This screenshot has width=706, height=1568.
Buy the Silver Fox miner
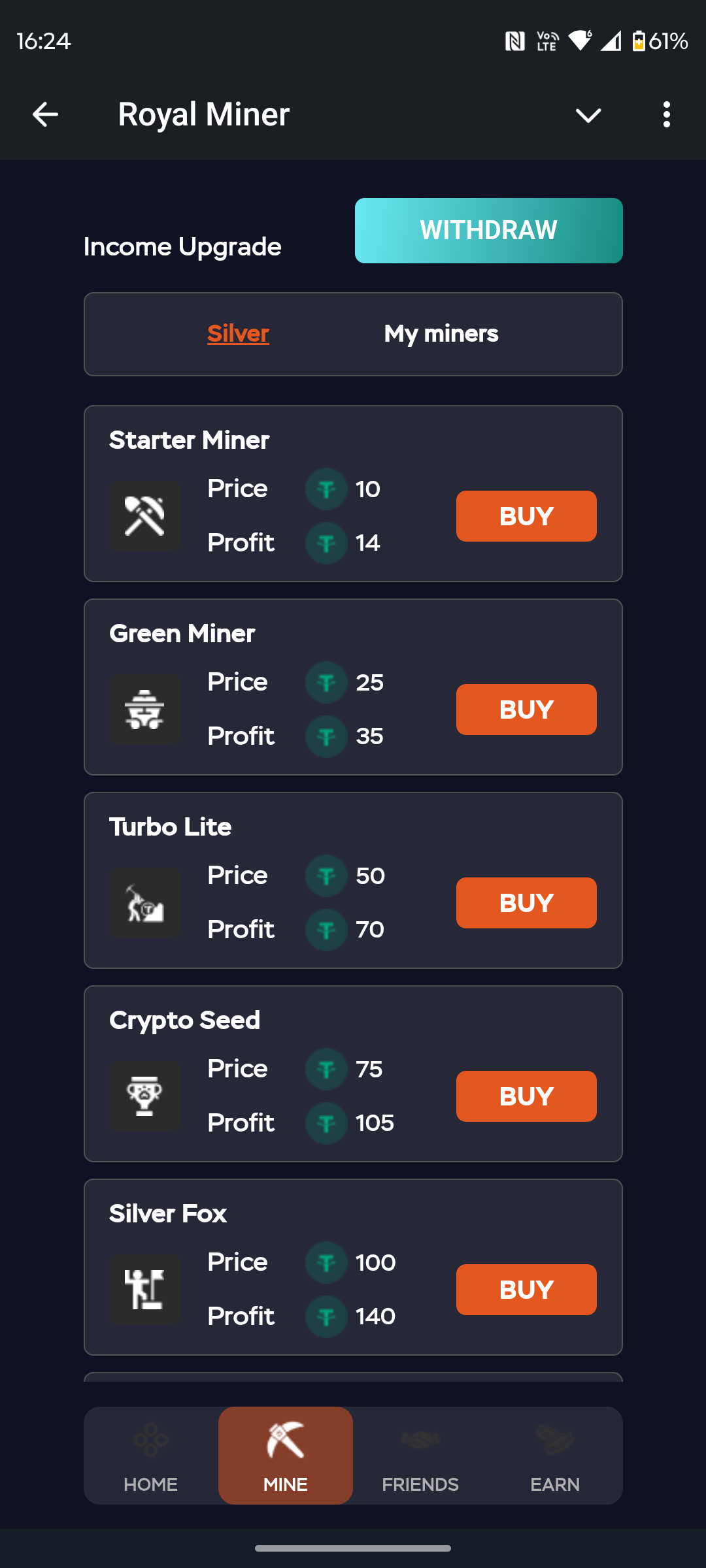(x=526, y=1290)
